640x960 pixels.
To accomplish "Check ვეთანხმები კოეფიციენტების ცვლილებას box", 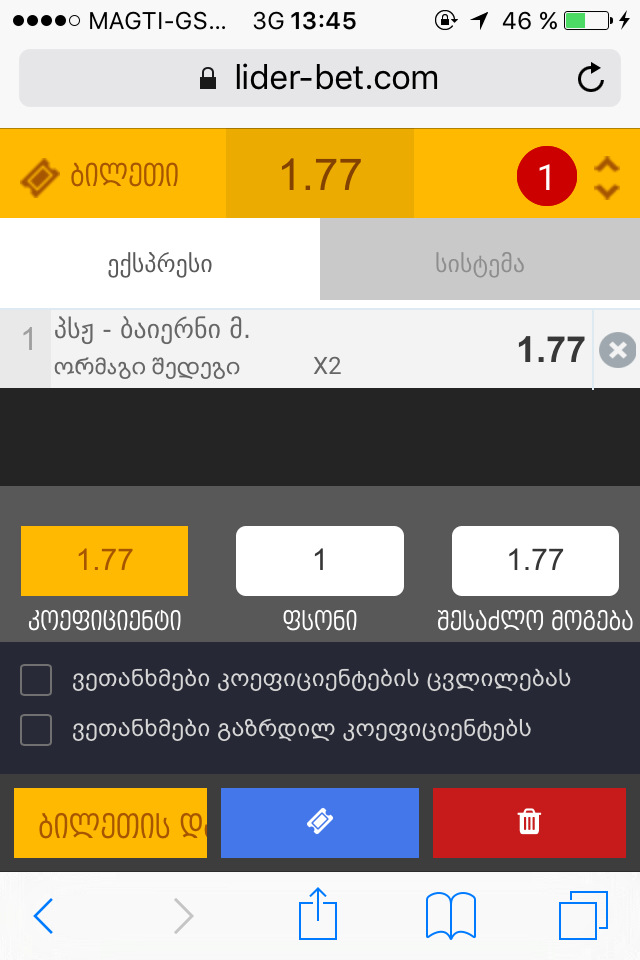I will pos(37,680).
